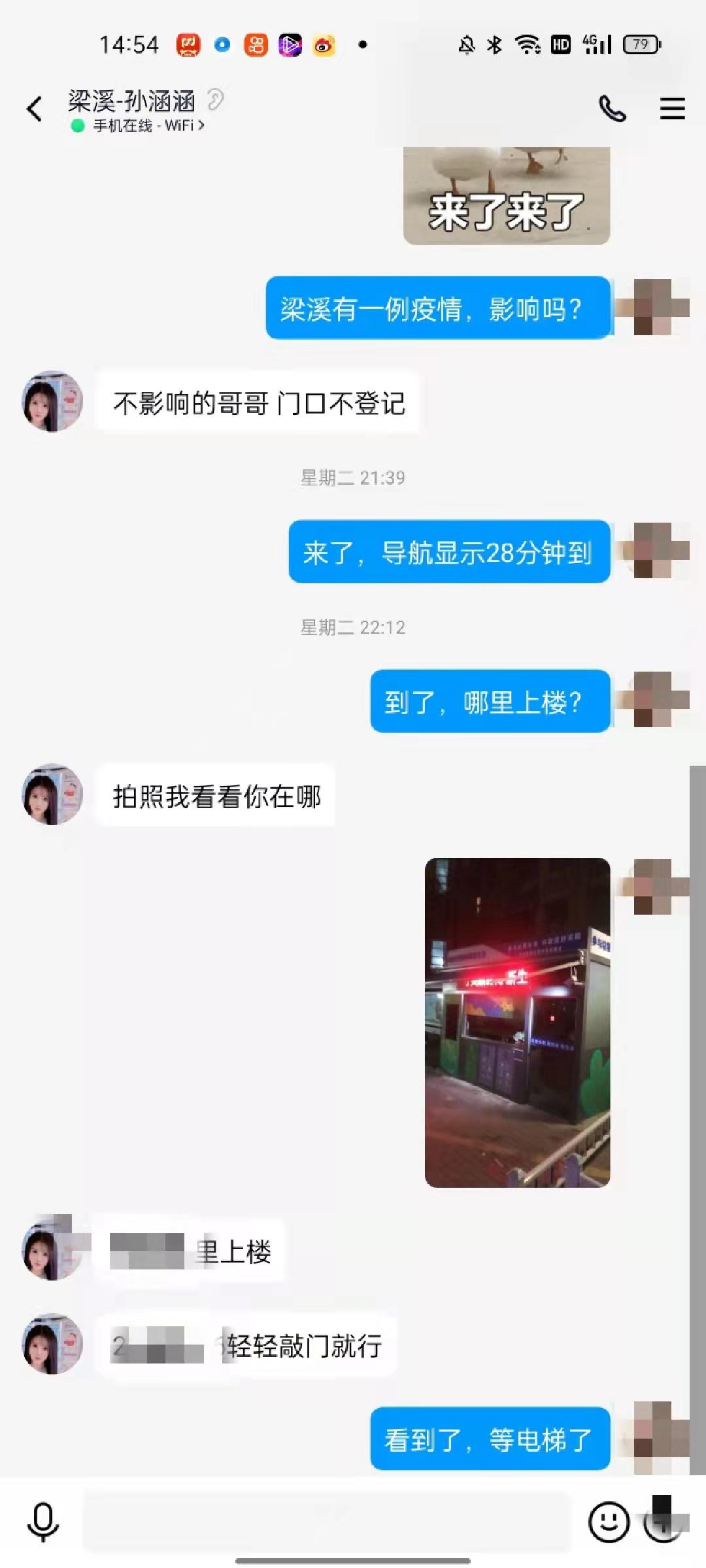The height and width of the screenshot is (1568, 706).
Task: Open the contact's avatar beside 拍照我看看你在哪
Action: 52,794
